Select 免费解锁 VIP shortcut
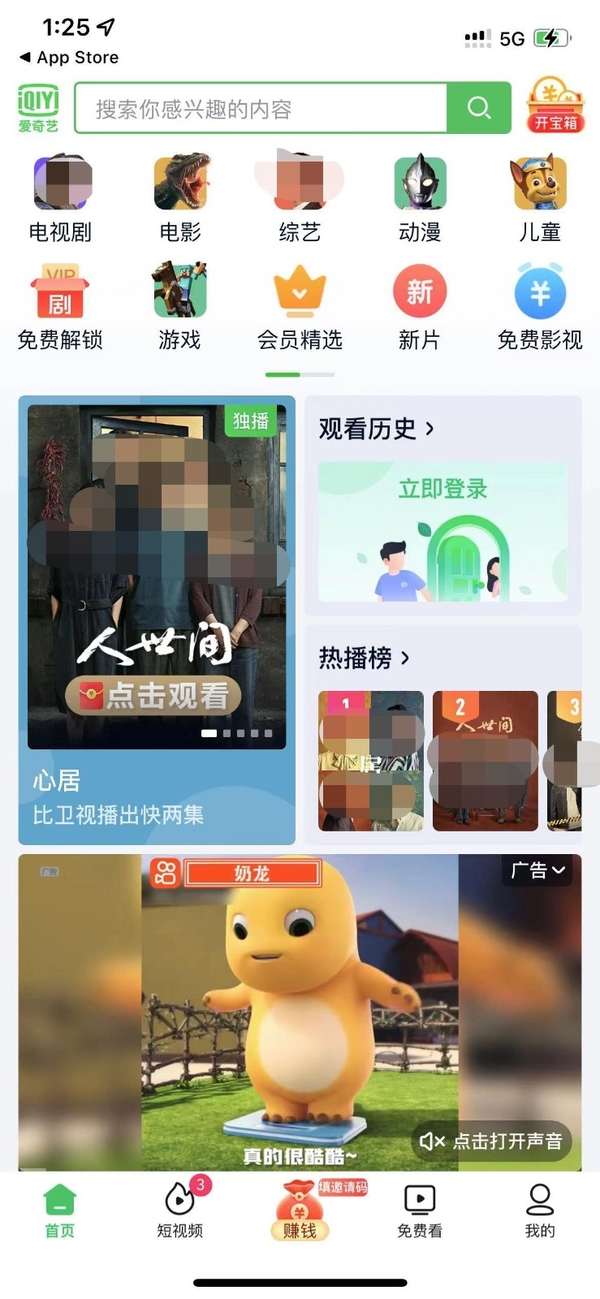Viewport: 600px width, 1299px height. 60,307
